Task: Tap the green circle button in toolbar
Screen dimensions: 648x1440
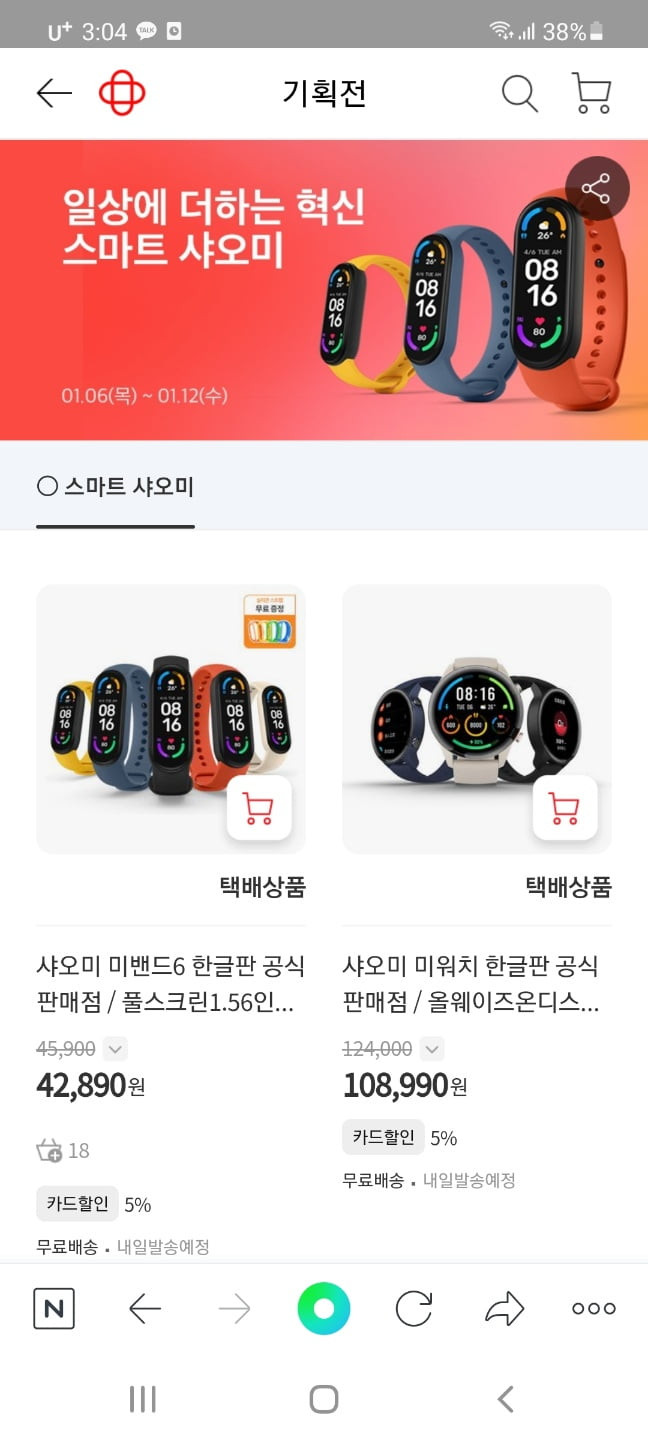Action: click(x=324, y=1308)
